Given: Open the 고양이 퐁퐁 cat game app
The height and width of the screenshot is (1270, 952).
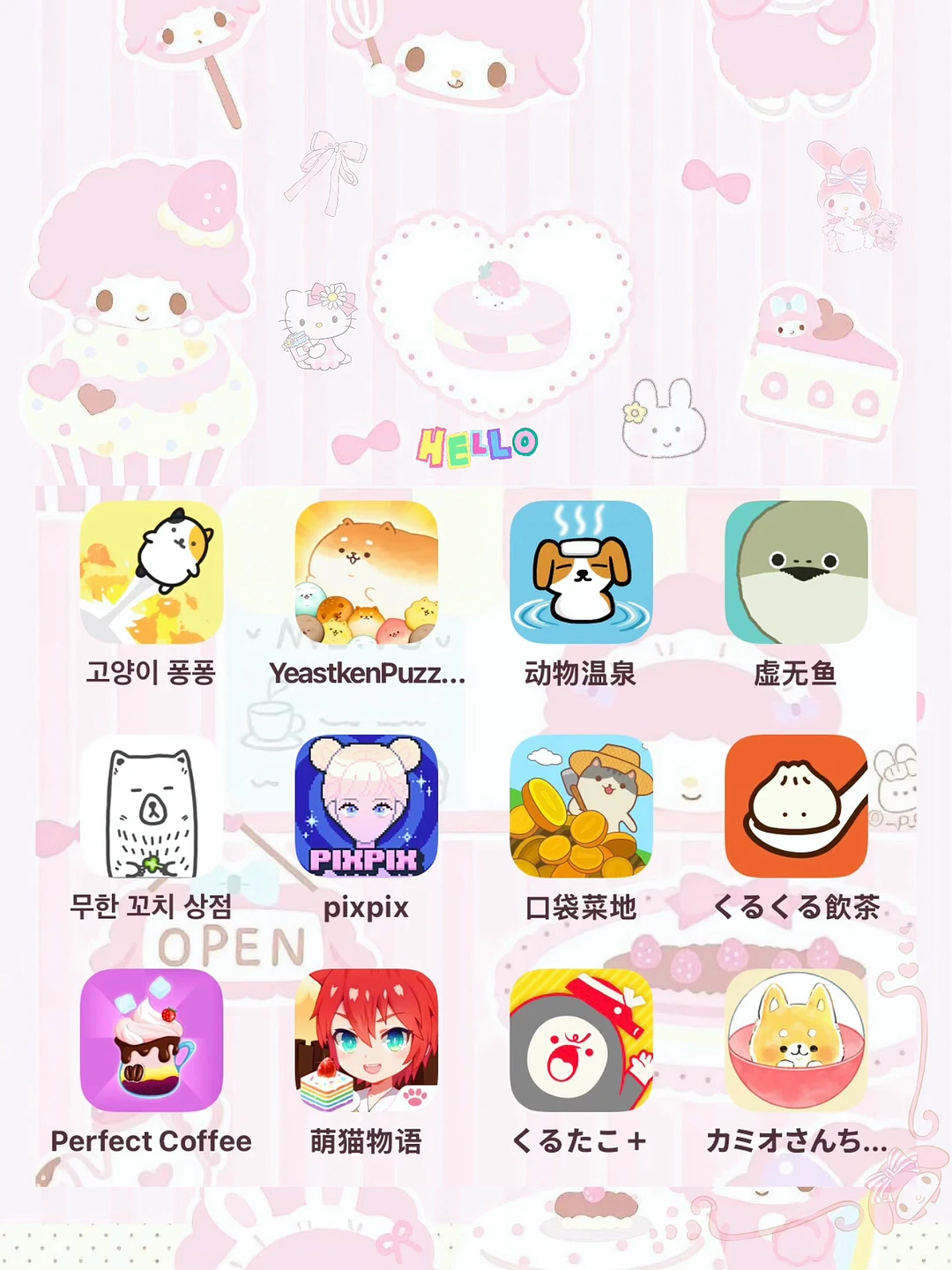Looking at the screenshot, I should 152,573.
